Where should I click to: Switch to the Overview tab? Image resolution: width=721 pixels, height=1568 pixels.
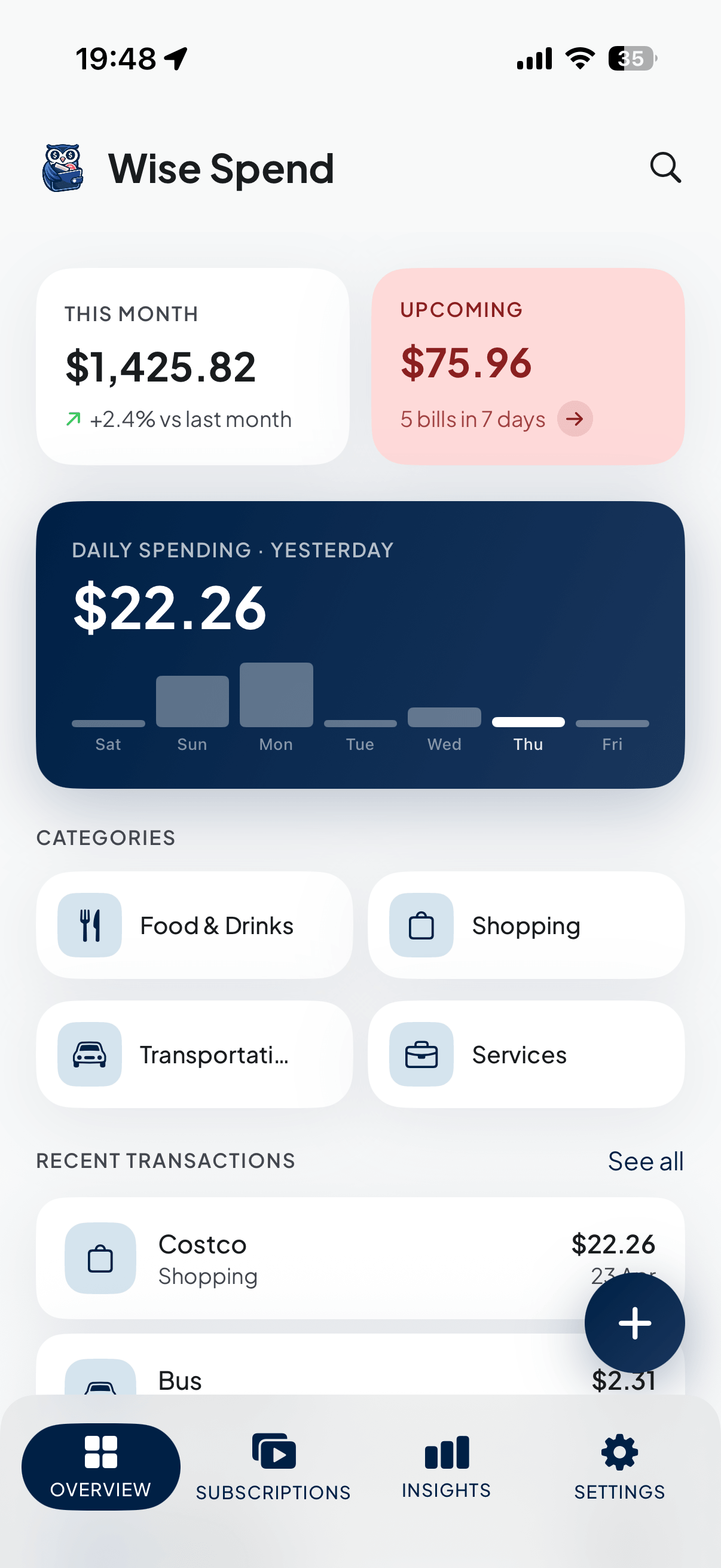click(x=101, y=1467)
